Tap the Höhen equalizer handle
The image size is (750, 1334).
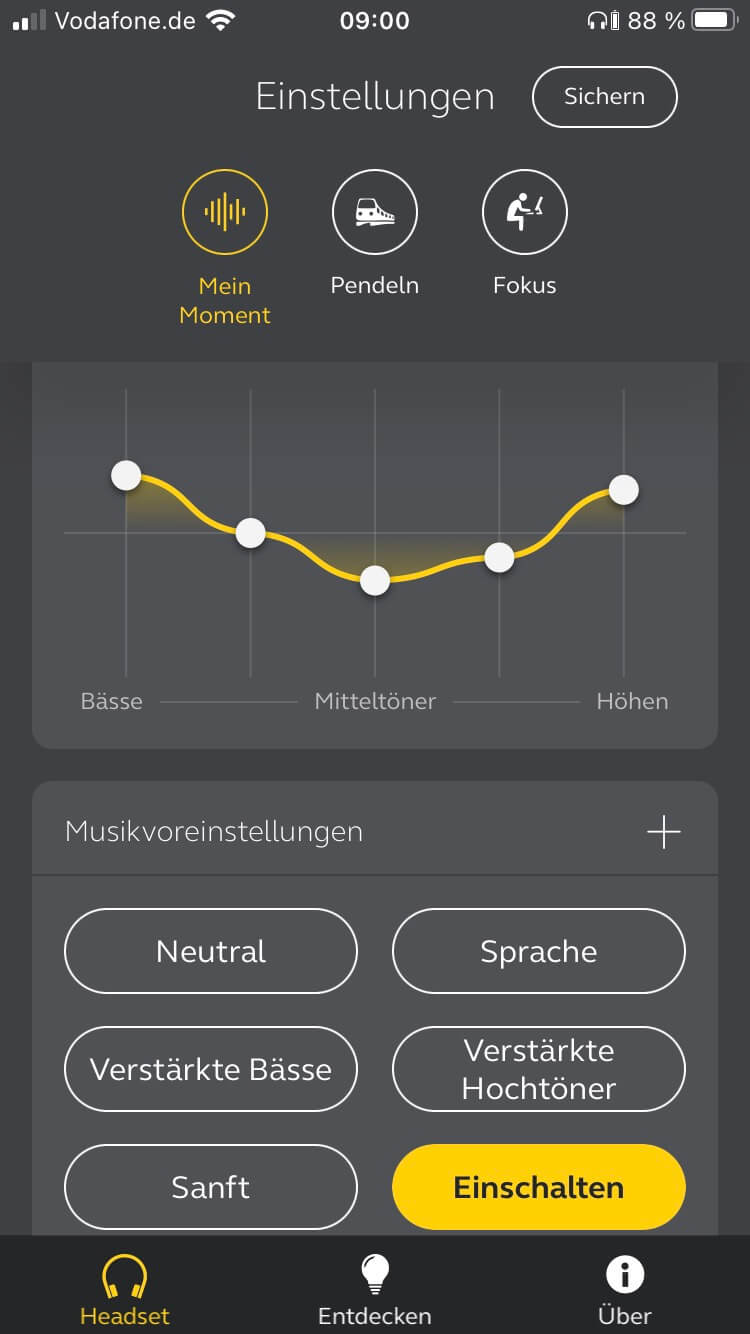[624, 490]
